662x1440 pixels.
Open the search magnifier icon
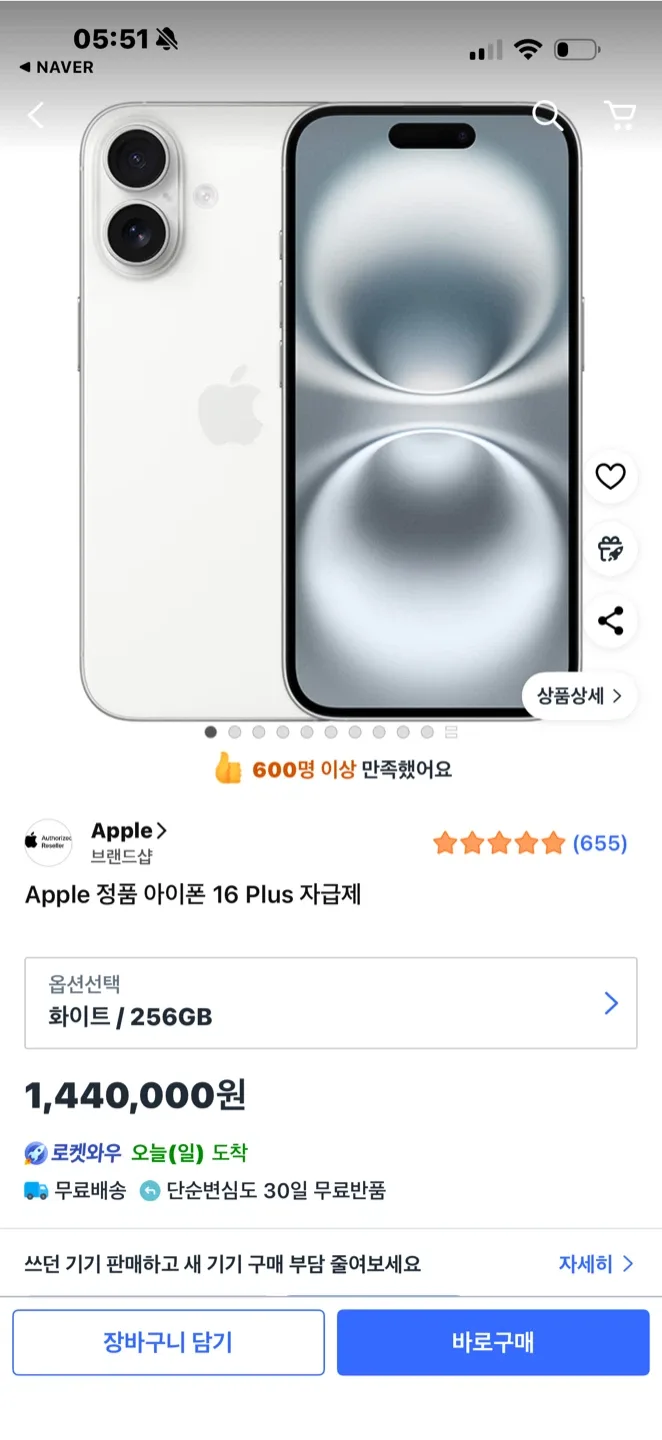(x=547, y=115)
